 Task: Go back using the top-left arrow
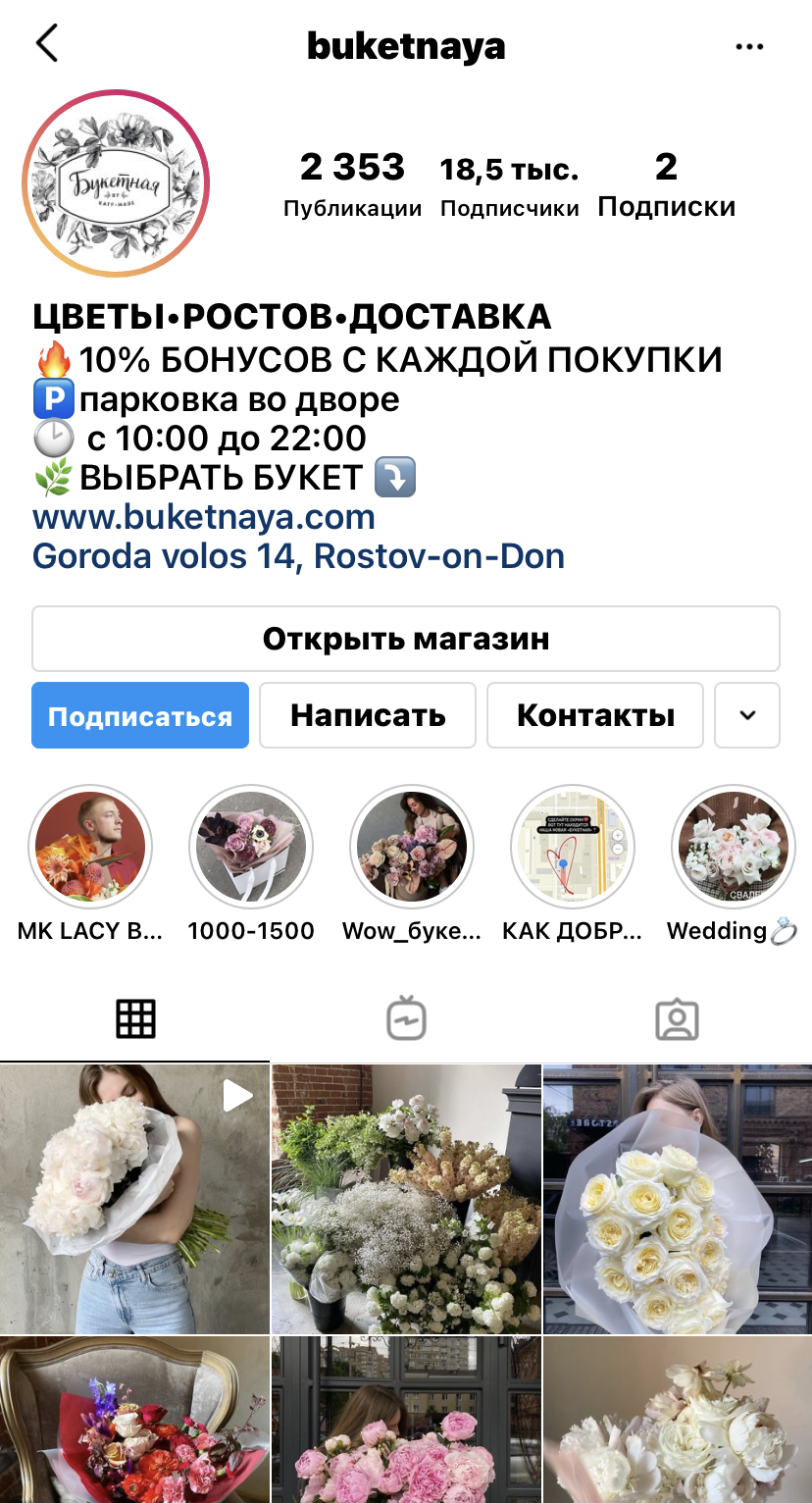(x=46, y=44)
